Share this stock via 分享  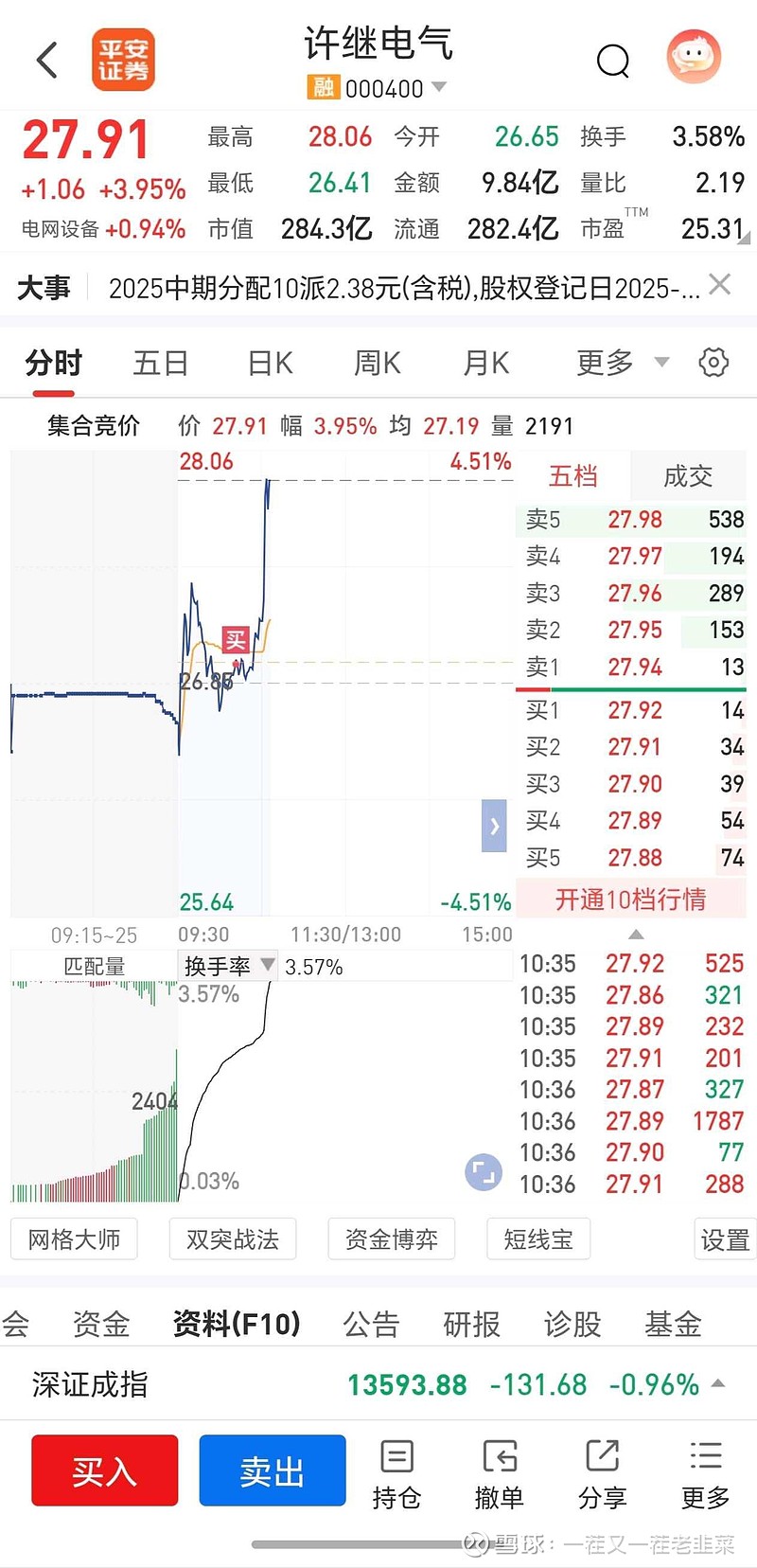(602, 1473)
